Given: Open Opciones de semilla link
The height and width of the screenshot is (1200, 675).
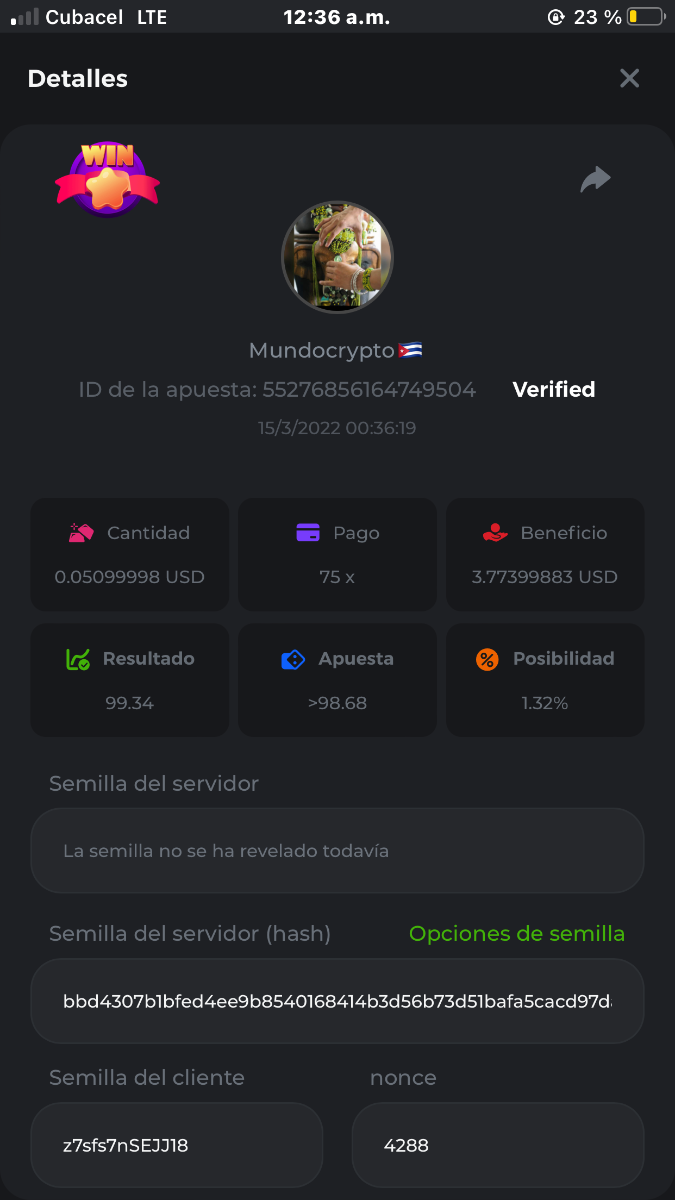Looking at the screenshot, I should tap(517, 933).
